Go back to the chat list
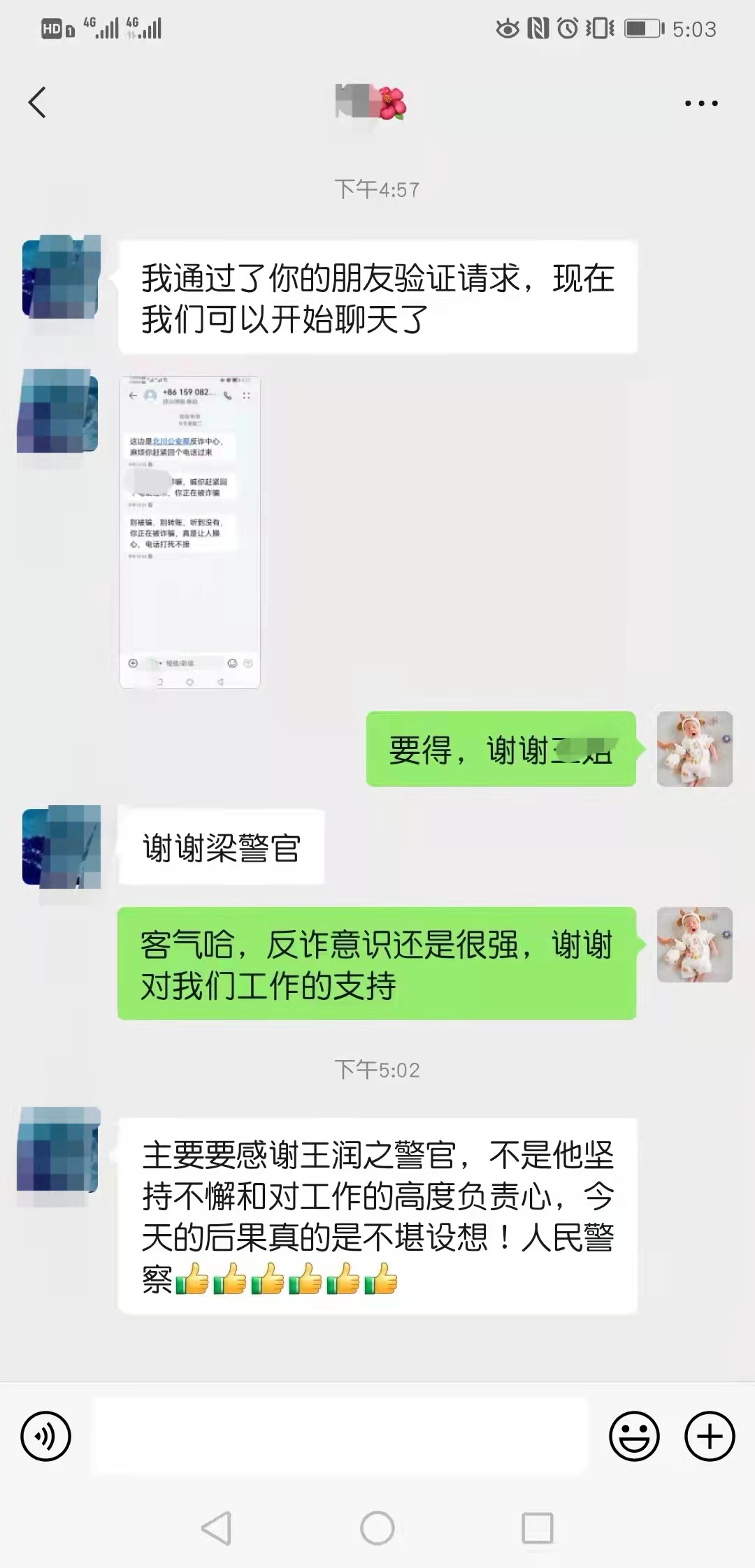 point(38,103)
